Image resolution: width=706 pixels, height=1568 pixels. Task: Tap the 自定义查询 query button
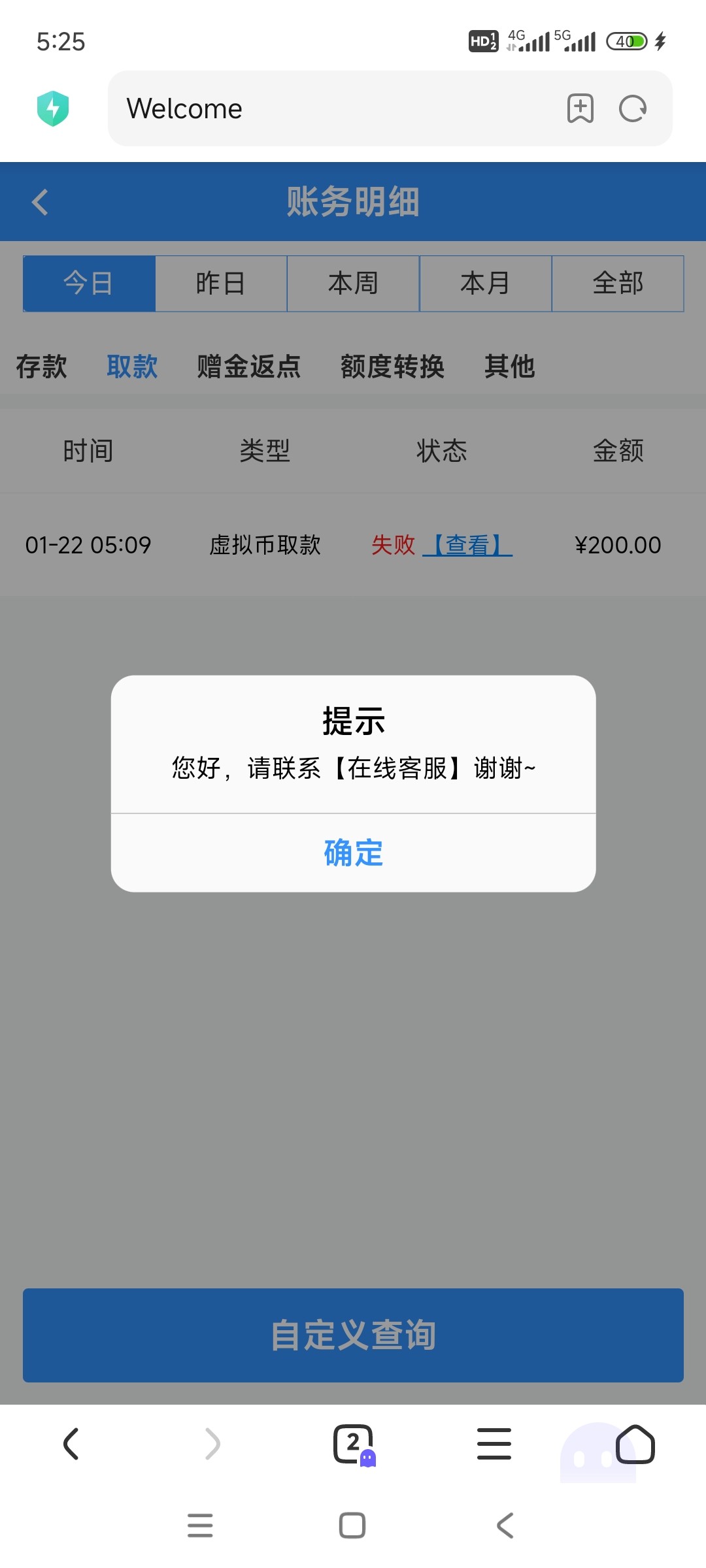[353, 1336]
